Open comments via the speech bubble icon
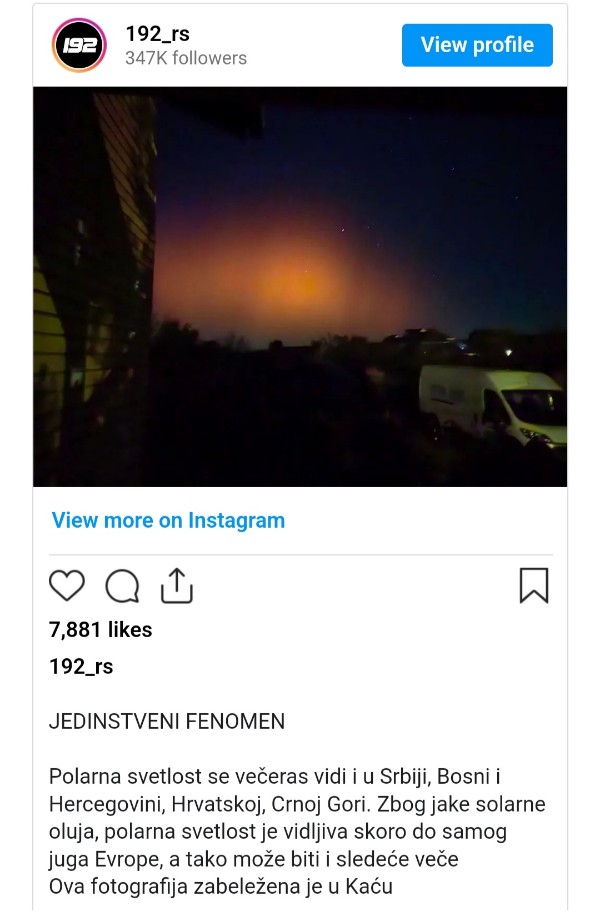Screen dimensions: 600x916 click(122, 586)
